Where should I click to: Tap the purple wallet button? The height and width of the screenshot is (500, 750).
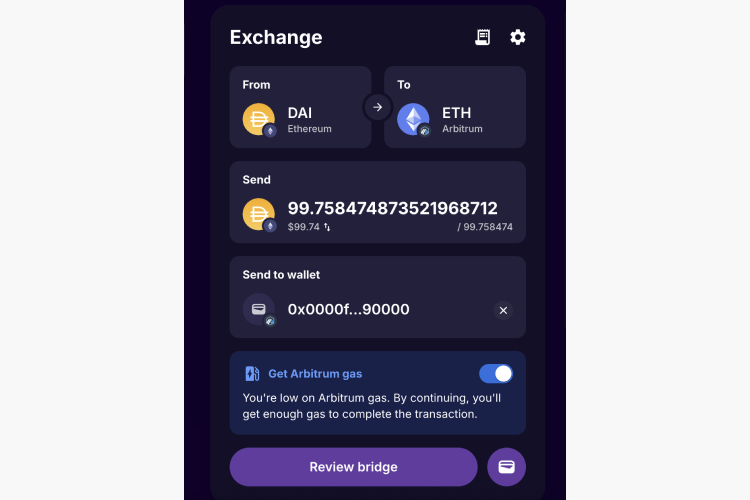506,467
